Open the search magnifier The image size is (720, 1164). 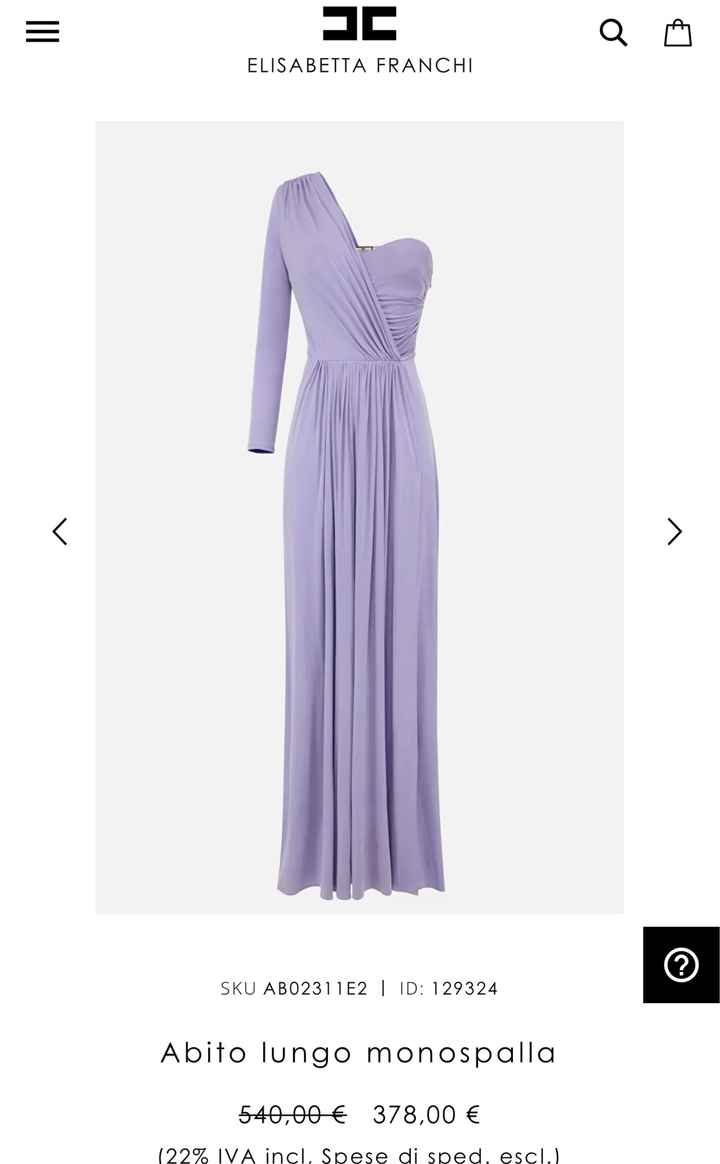[613, 33]
